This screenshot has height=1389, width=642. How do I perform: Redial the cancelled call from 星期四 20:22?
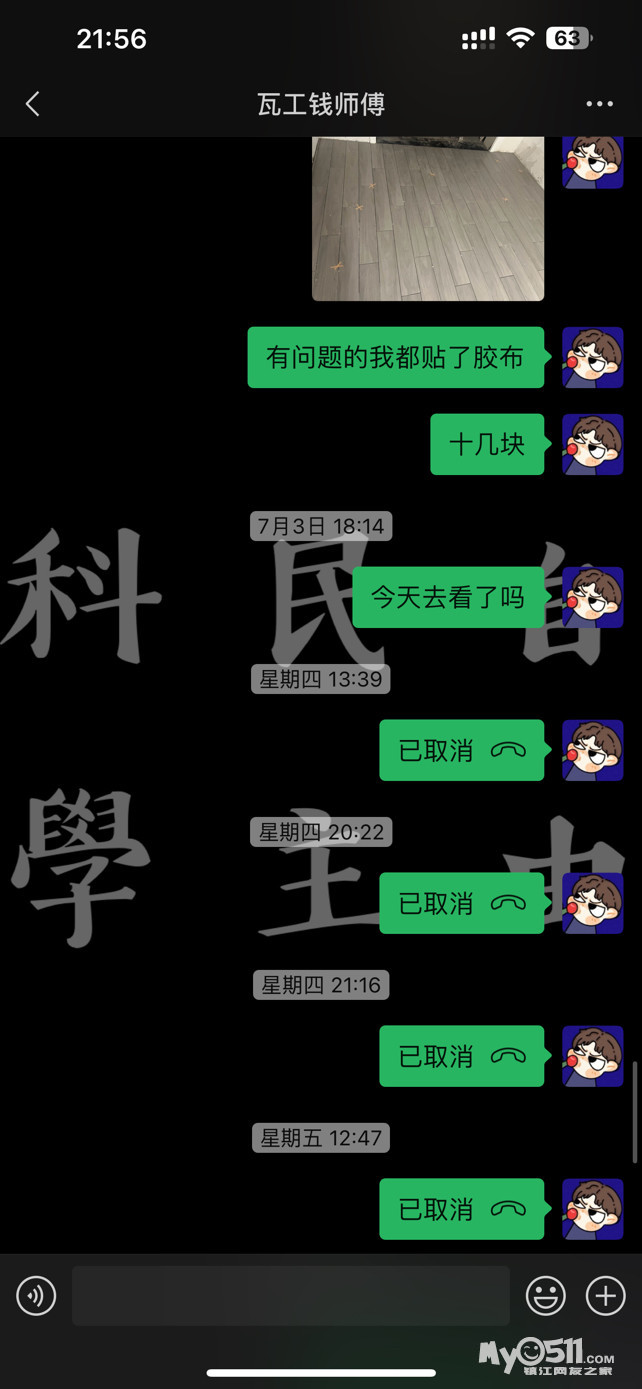pos(461,904)
